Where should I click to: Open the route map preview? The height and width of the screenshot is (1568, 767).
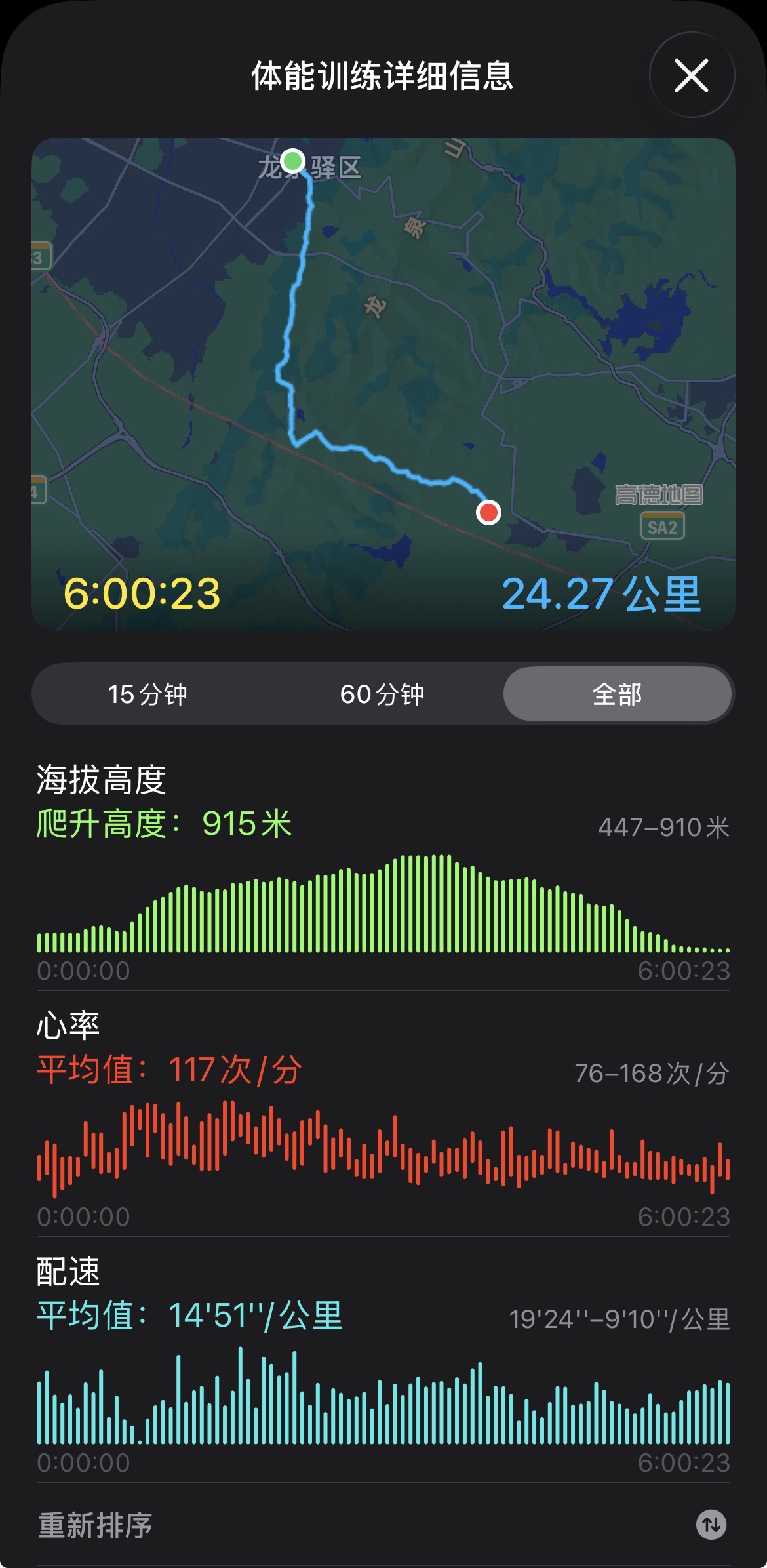pos(383,384)
